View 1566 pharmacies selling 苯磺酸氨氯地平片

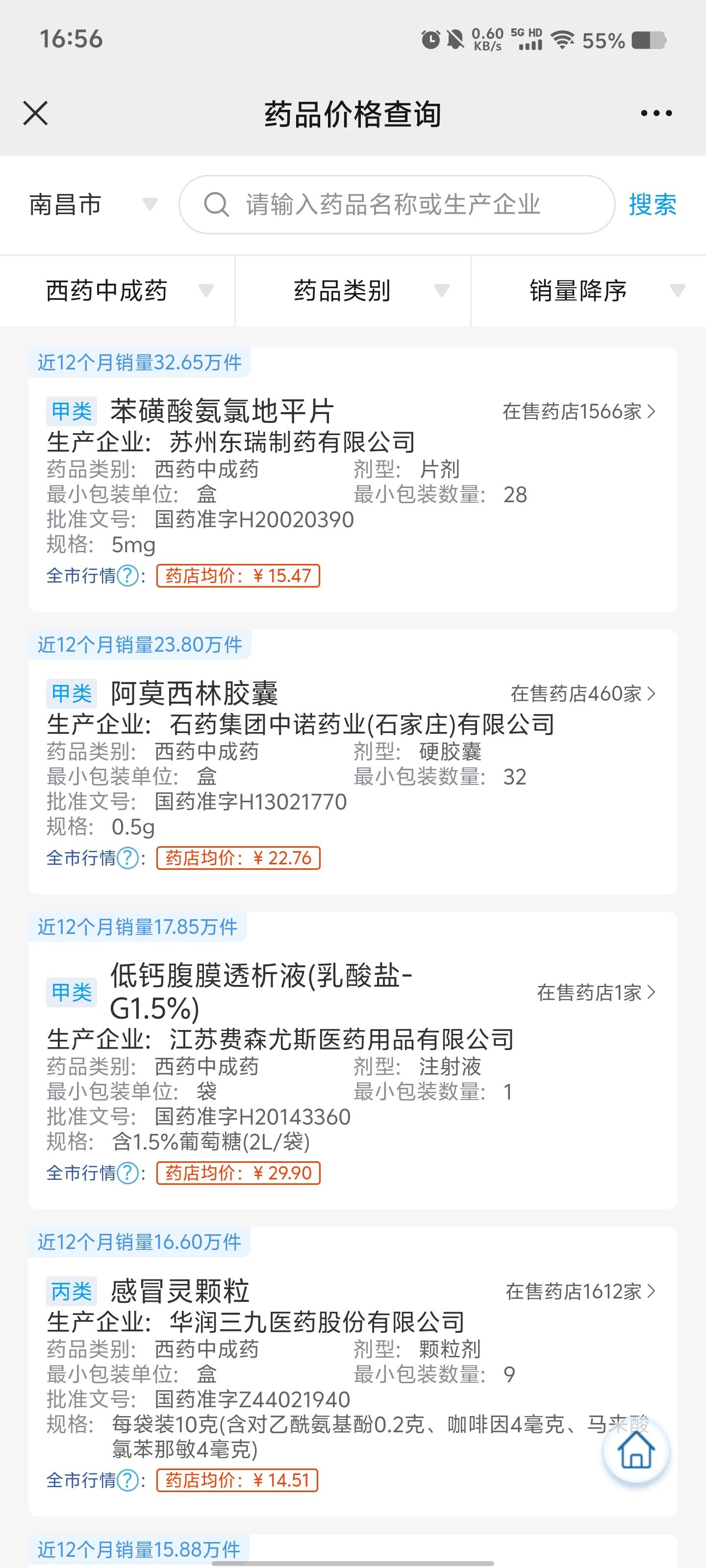tap(579, 412)
